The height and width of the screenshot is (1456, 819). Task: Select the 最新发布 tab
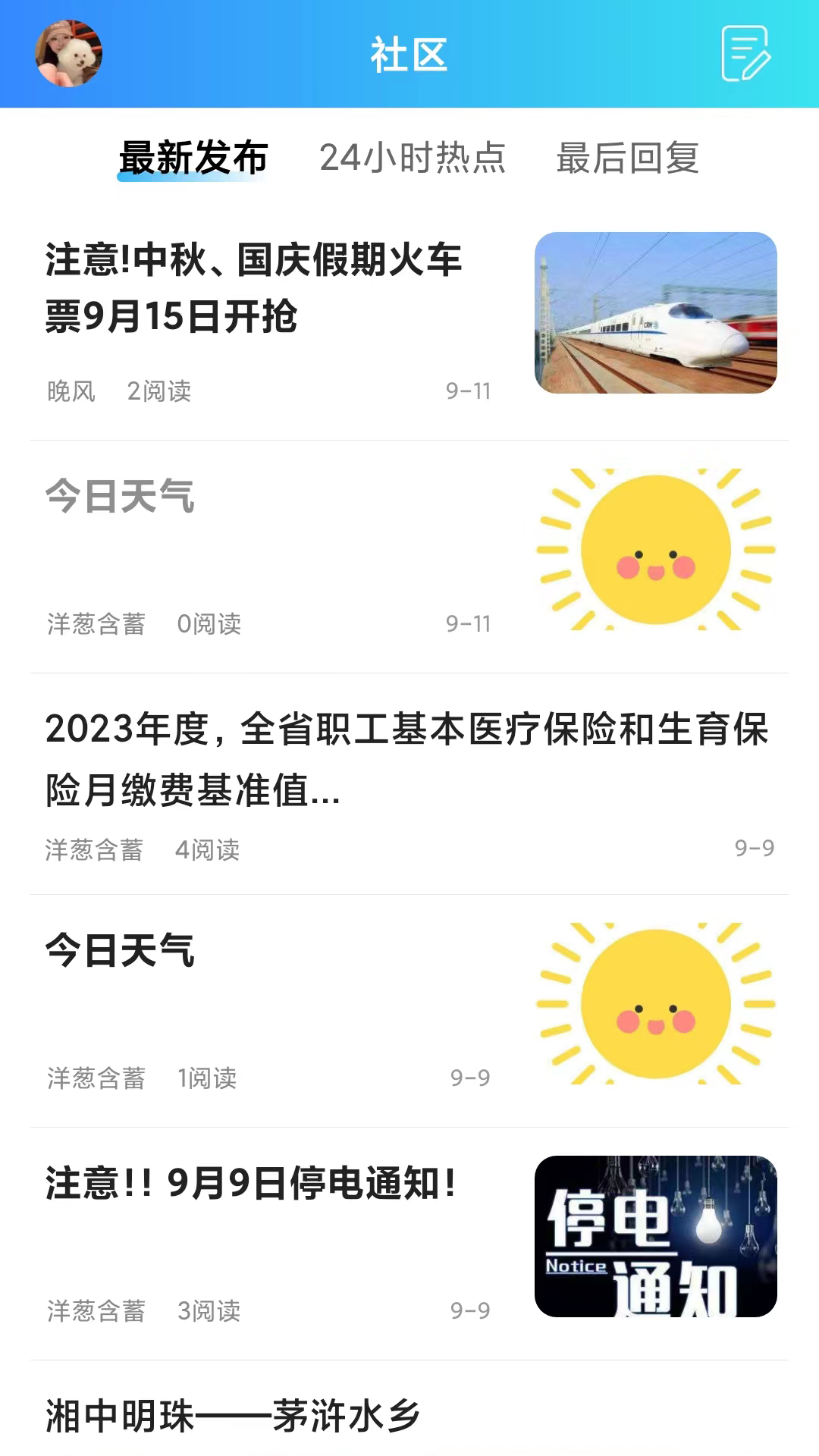pos(193,158)
